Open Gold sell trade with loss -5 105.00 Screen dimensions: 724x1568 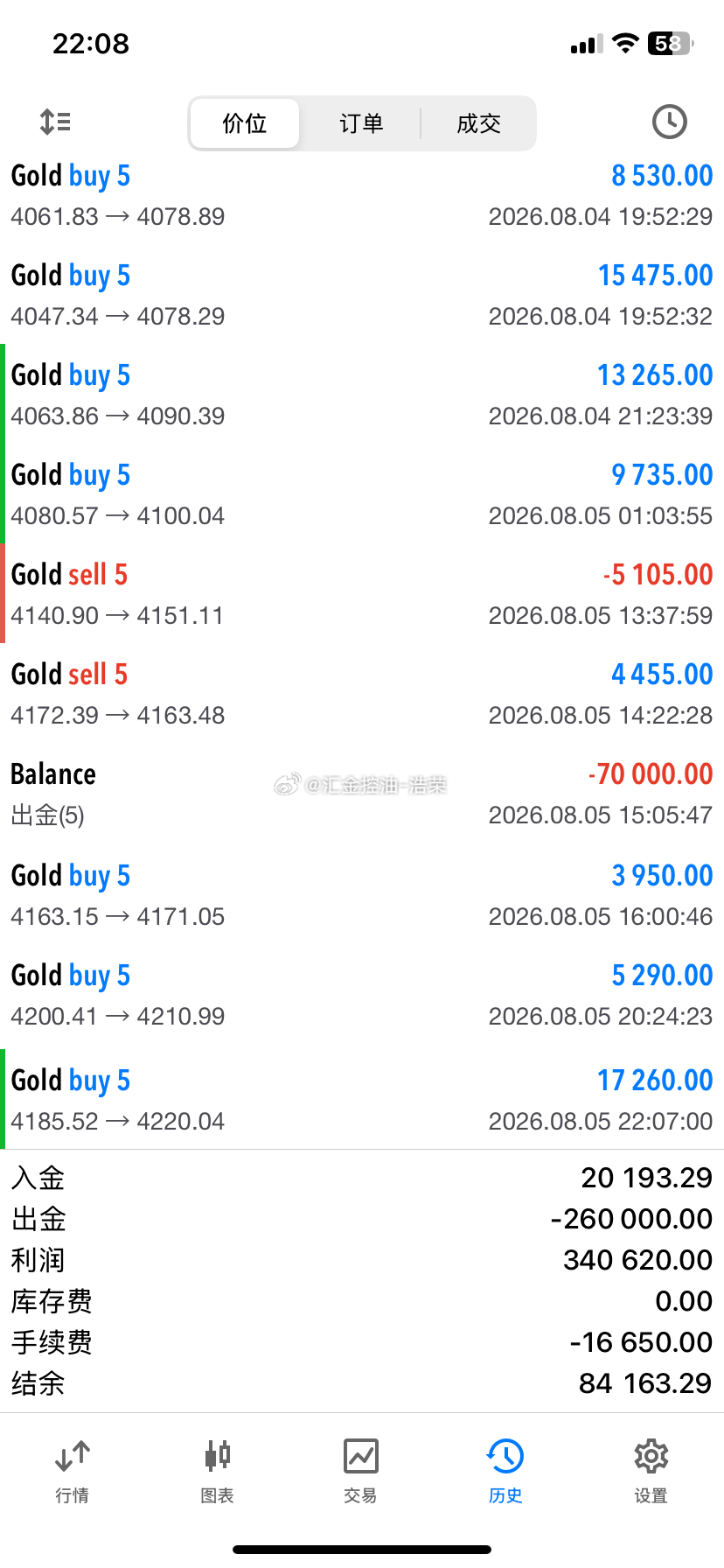pos(362,593)
